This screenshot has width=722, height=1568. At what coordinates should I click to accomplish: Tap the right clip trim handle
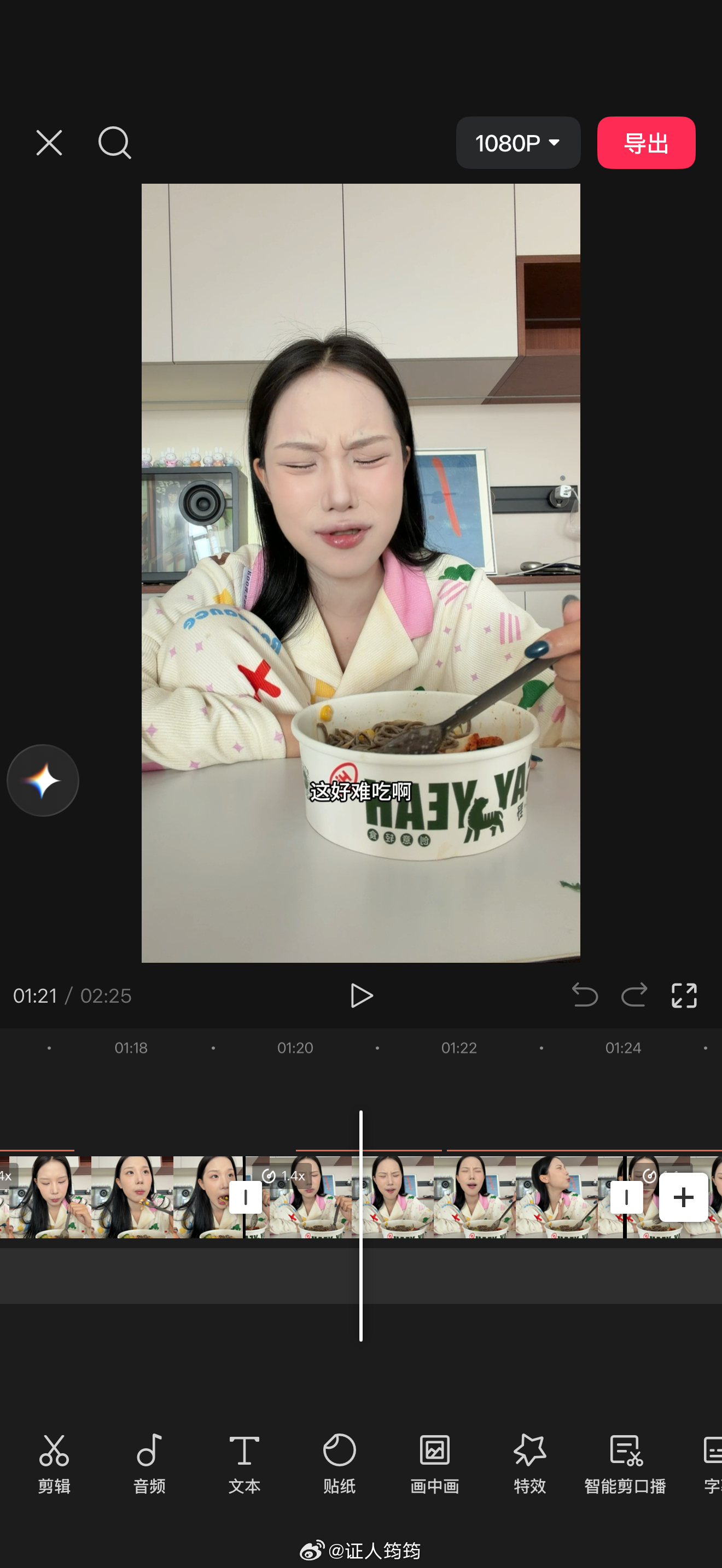pyautogui.click(x=626, y=1197)
